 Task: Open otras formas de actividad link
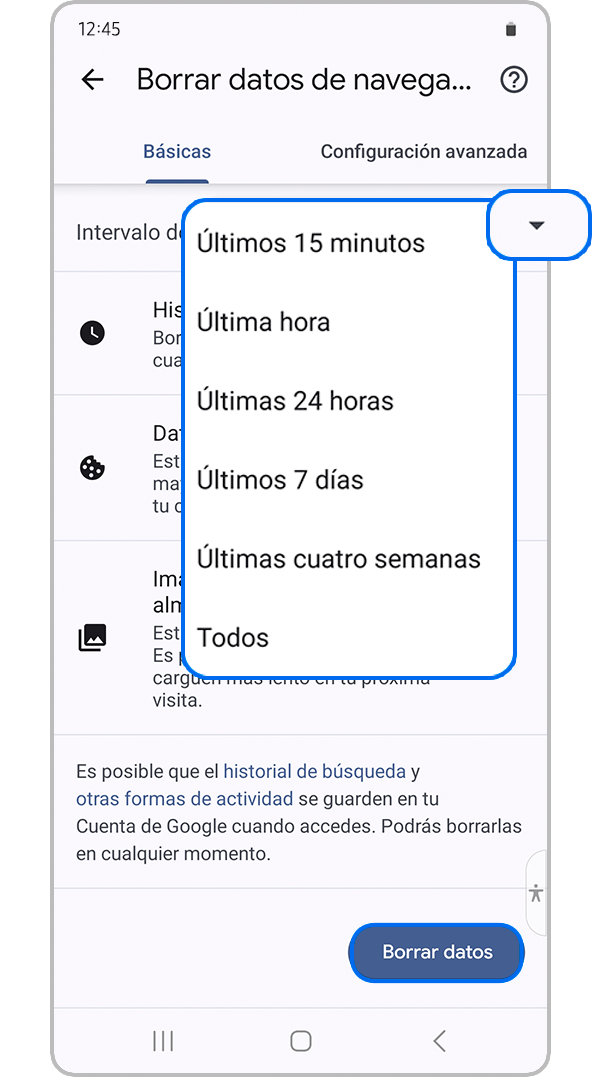point(185,799)
